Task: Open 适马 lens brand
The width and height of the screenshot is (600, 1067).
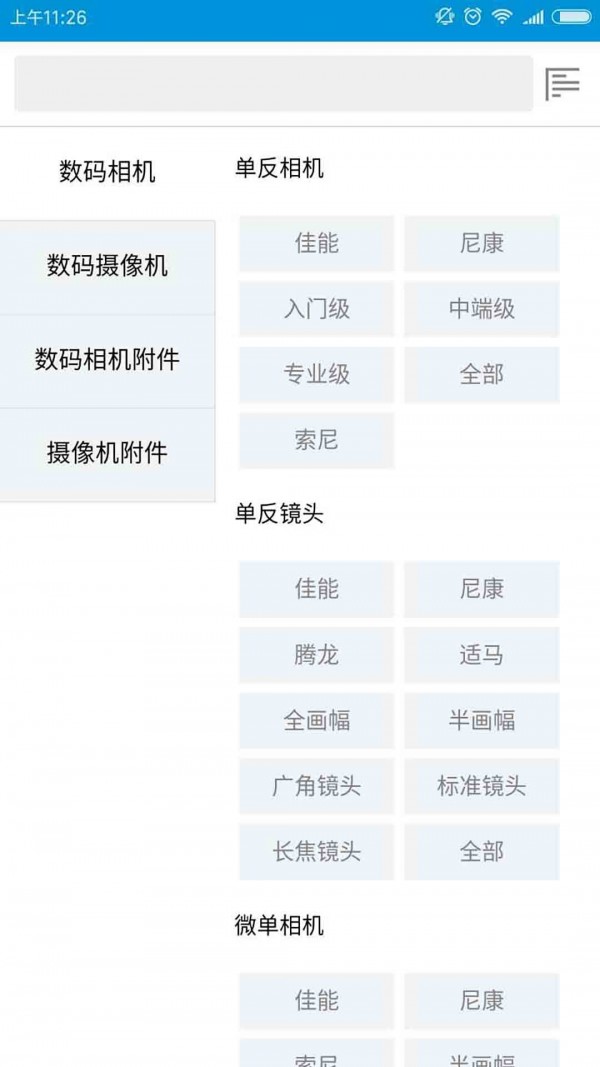Action: [481, 655]
